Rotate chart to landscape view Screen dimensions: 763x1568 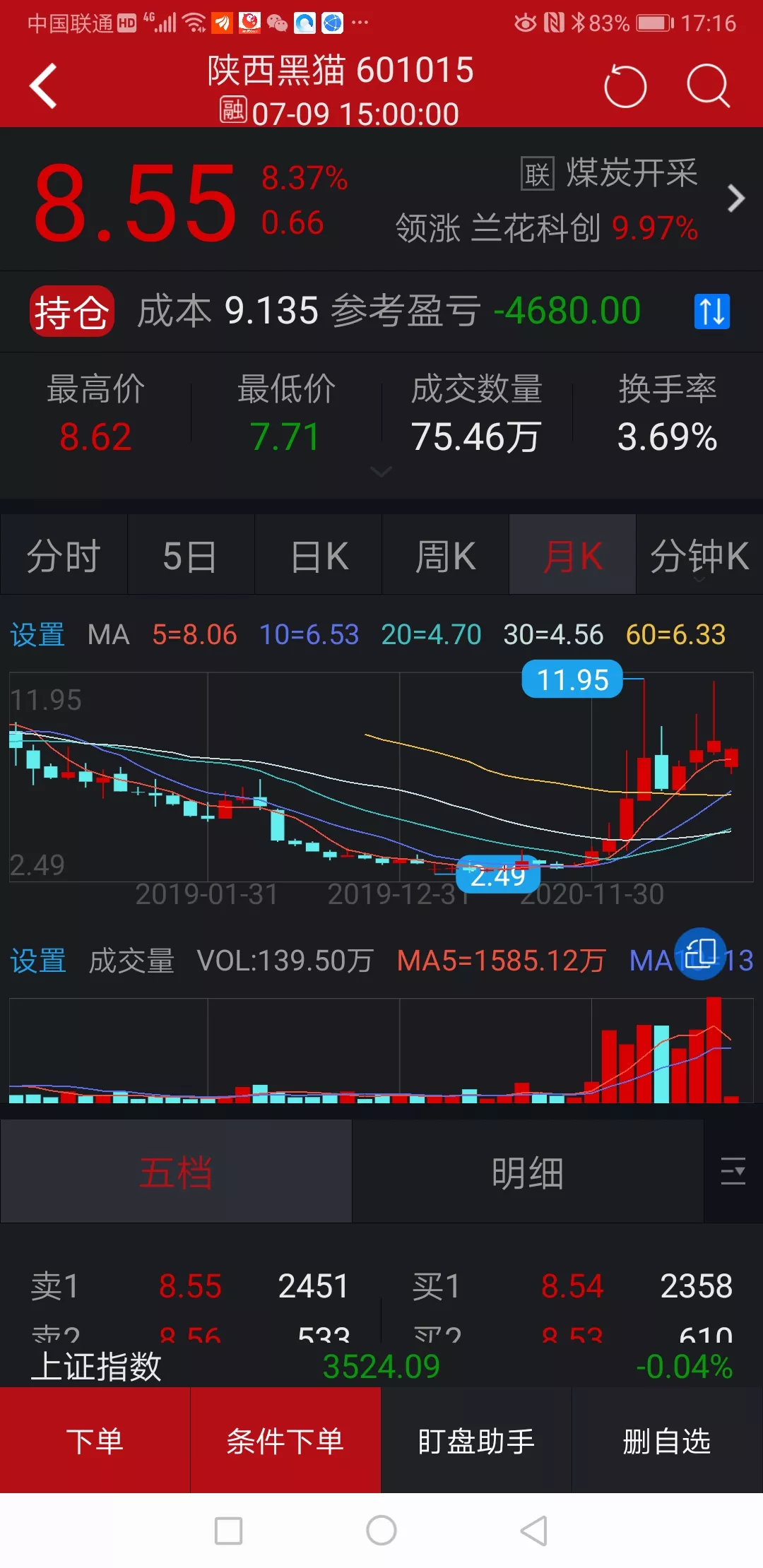tap(700, 954)
